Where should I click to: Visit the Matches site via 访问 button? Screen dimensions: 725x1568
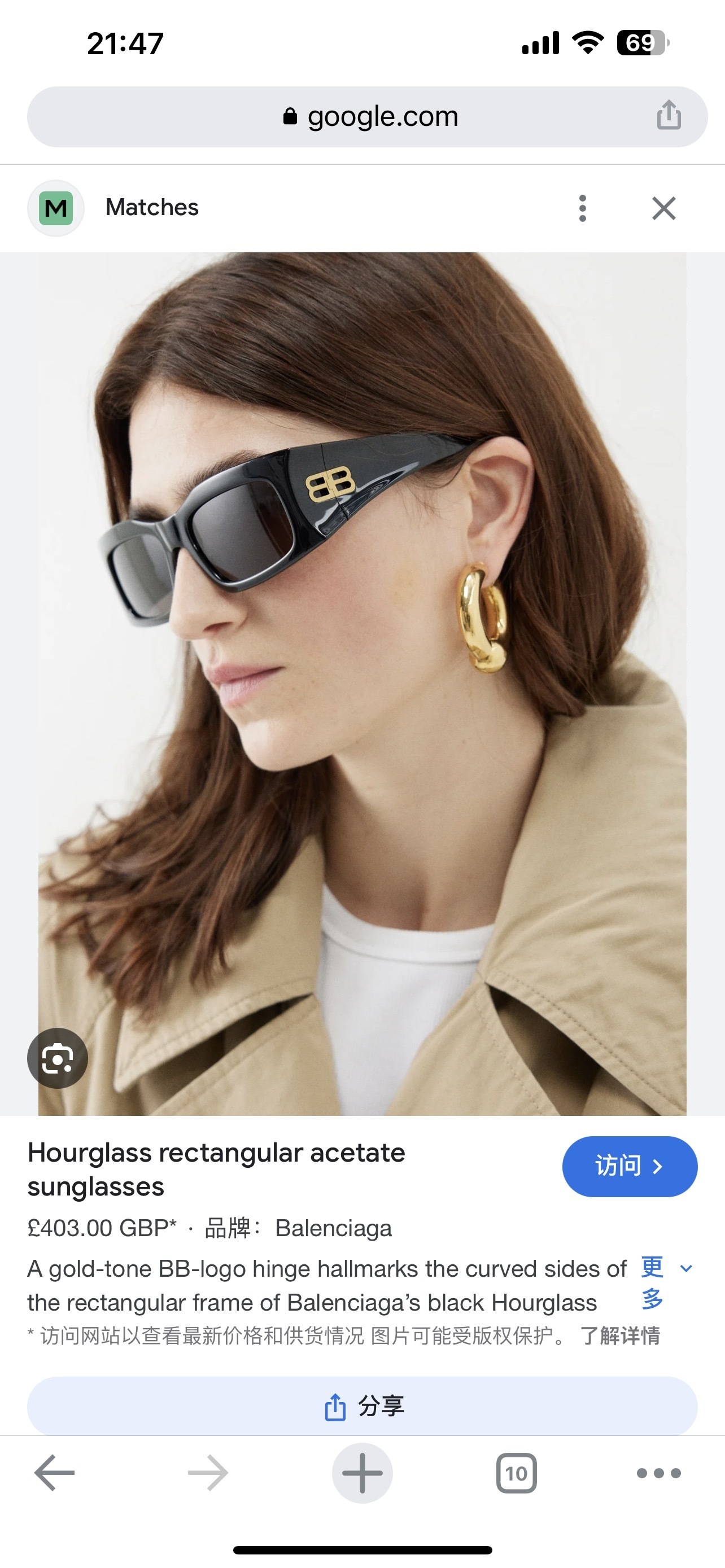coord(630,1166)
